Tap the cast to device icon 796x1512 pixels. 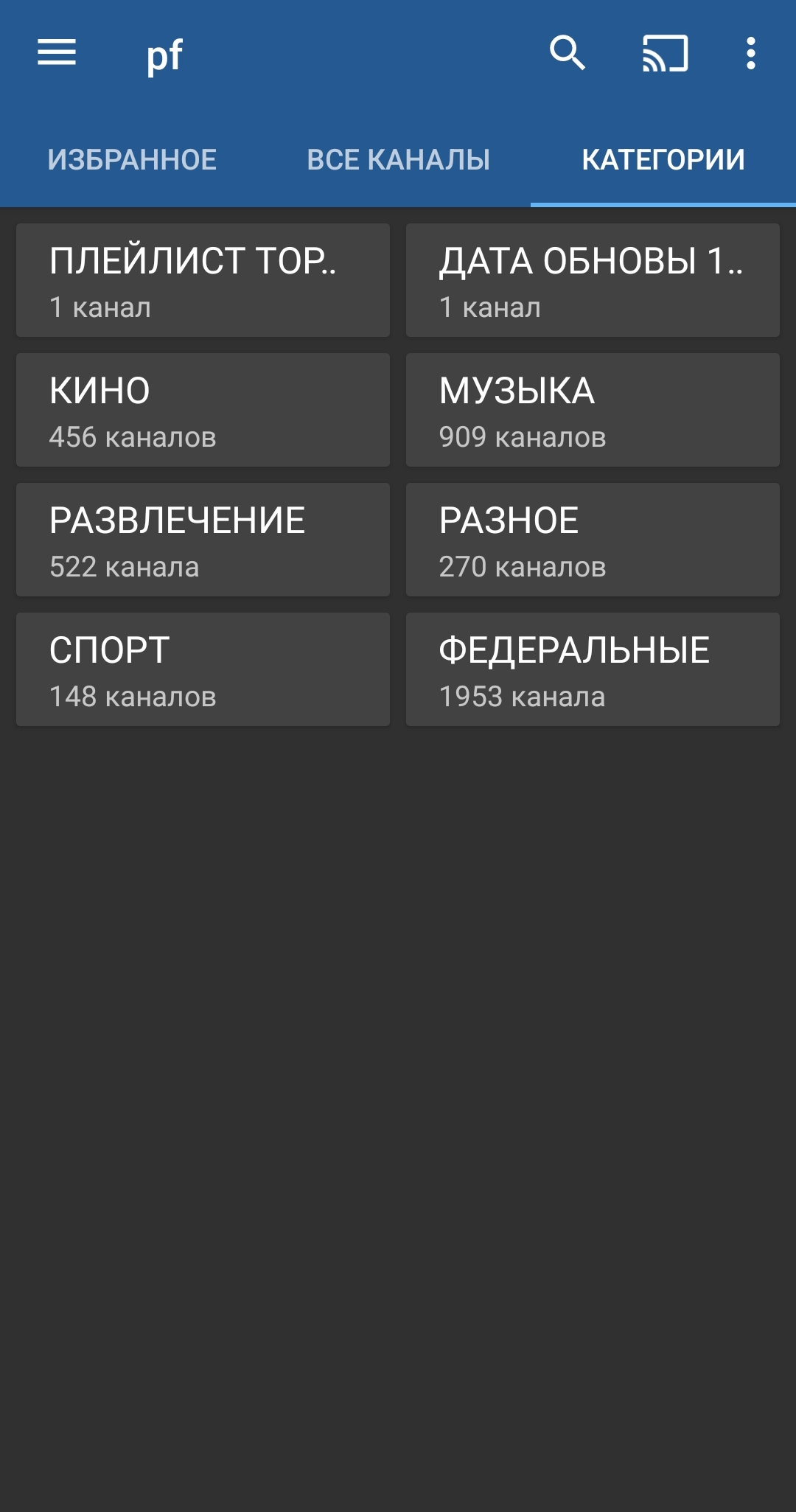tap(665, 53)
